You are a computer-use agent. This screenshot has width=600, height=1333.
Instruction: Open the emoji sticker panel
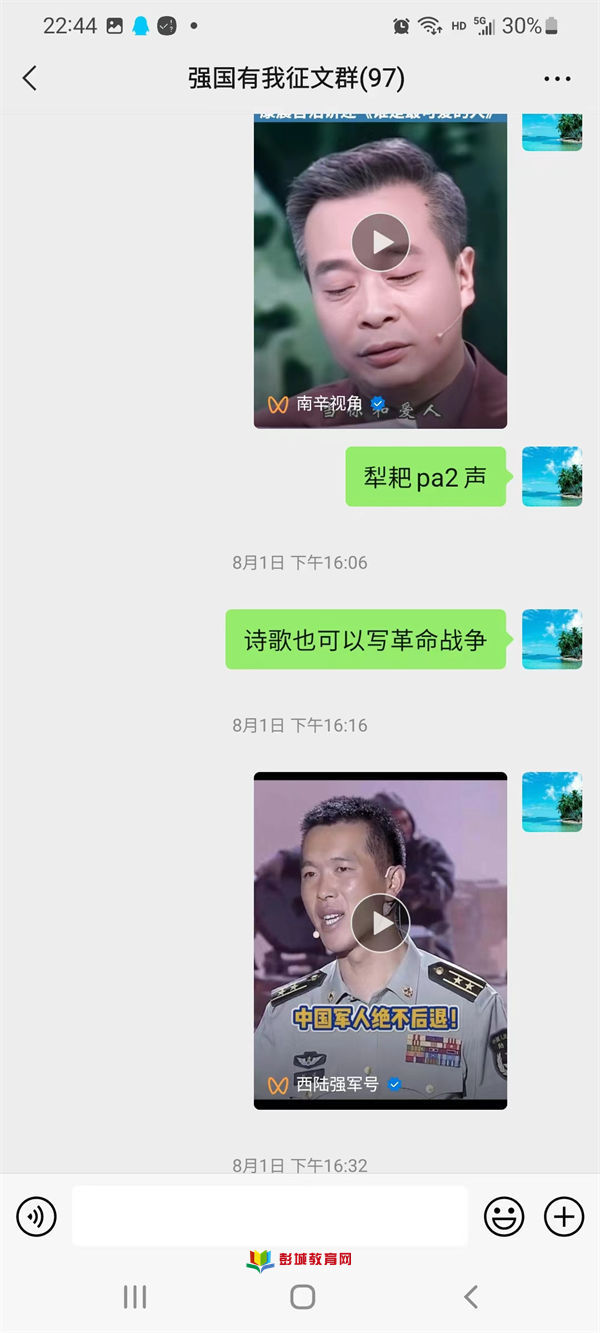[504, 1216]
